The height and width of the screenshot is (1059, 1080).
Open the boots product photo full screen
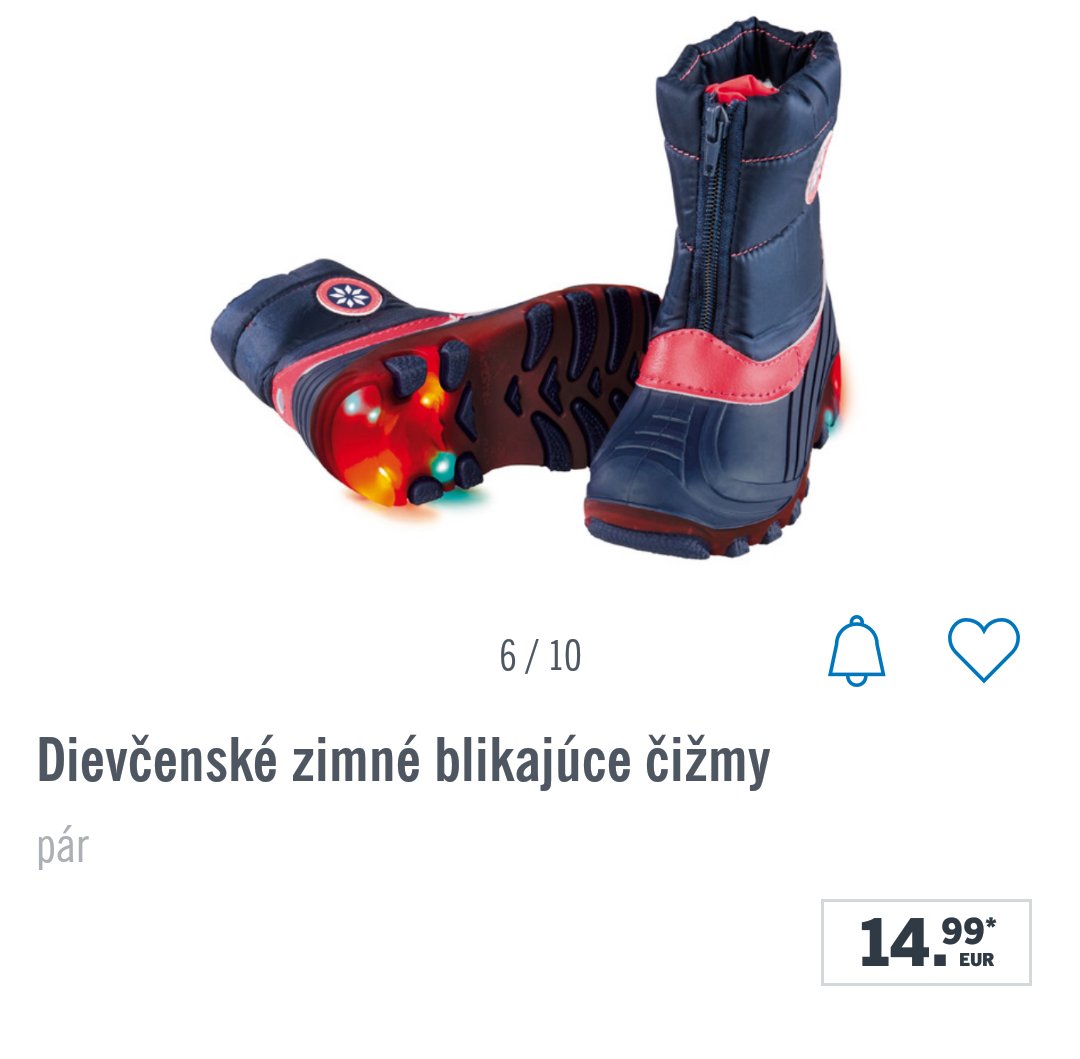tap(540, 300)
